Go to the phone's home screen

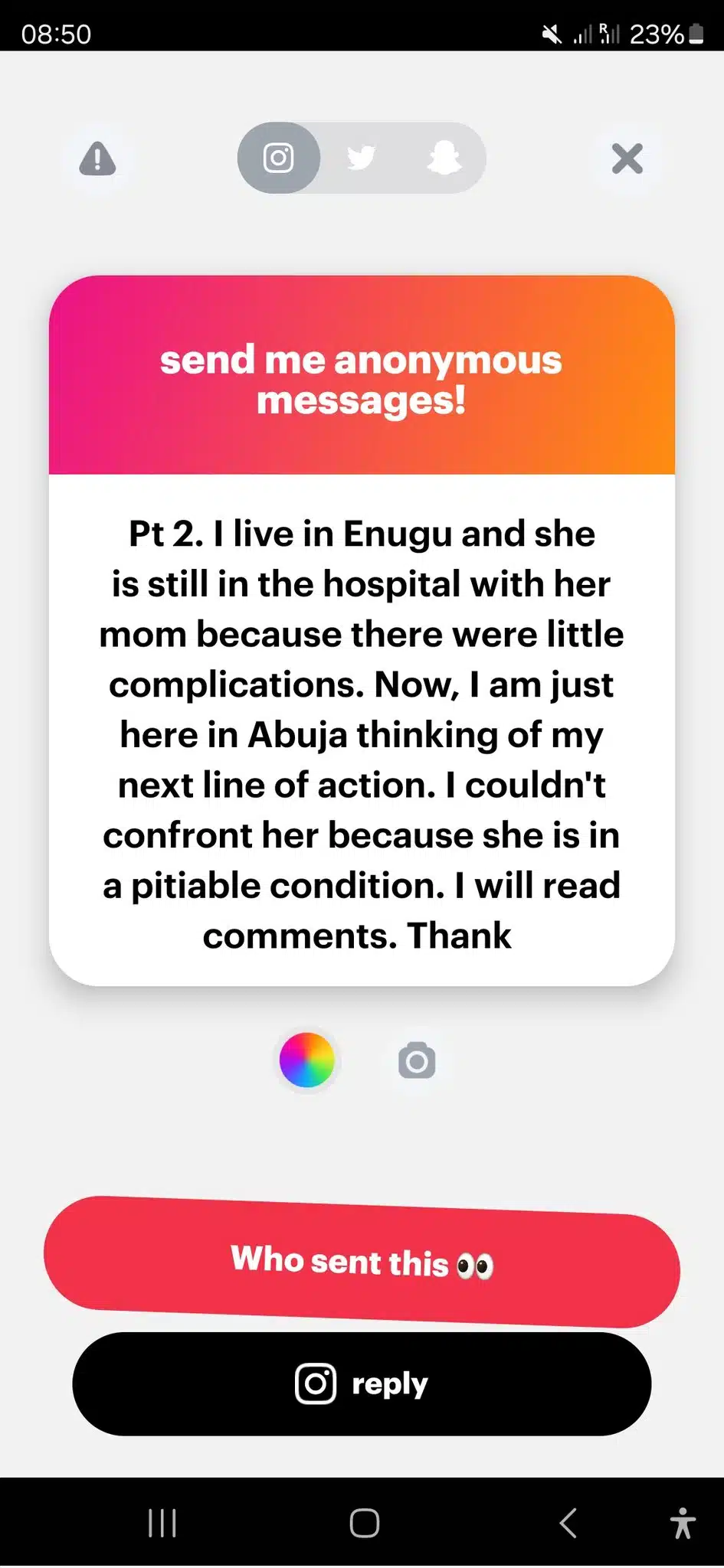coord(364,1523)
